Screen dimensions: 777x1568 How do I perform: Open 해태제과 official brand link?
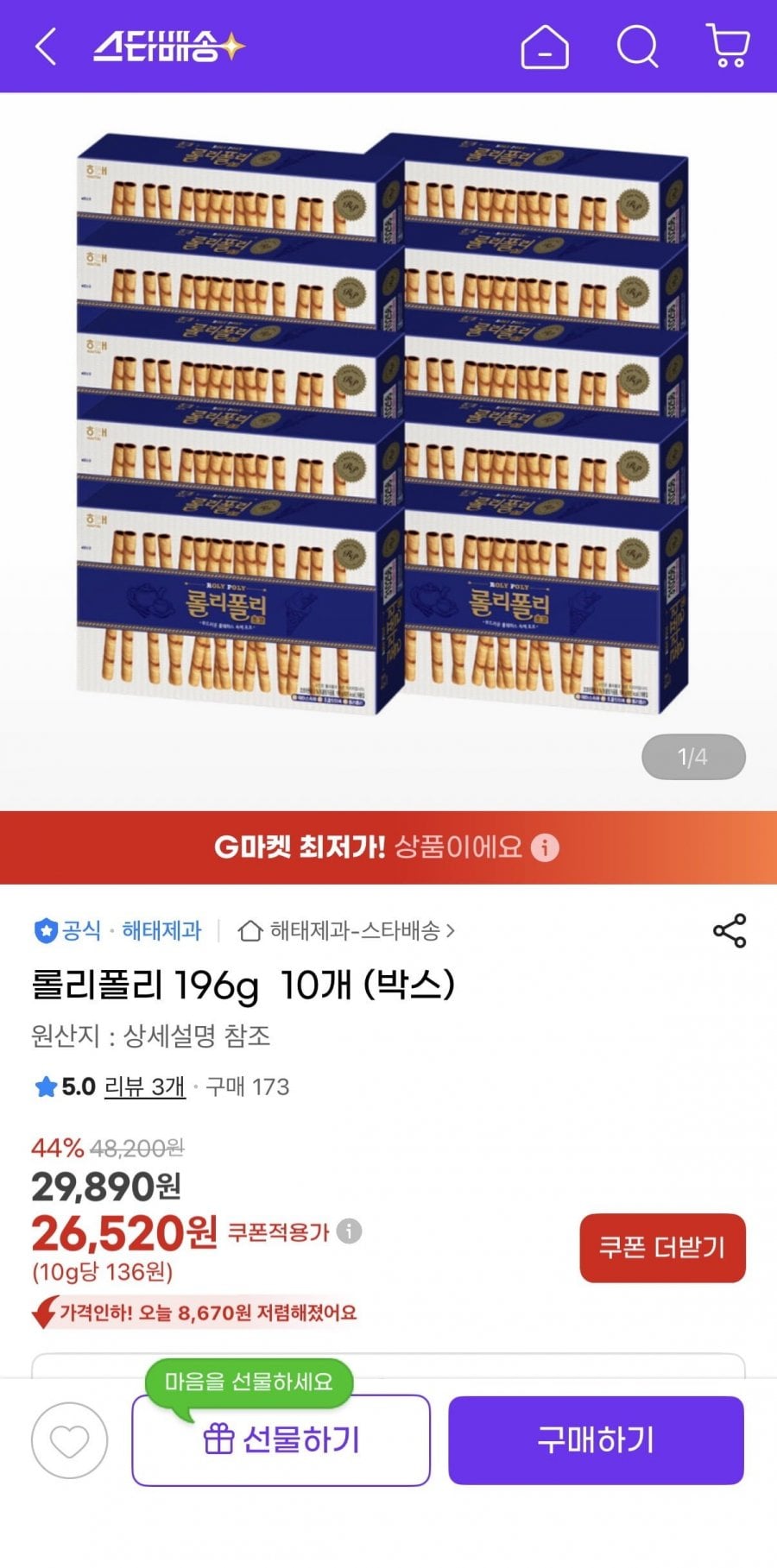pos(161,930)
